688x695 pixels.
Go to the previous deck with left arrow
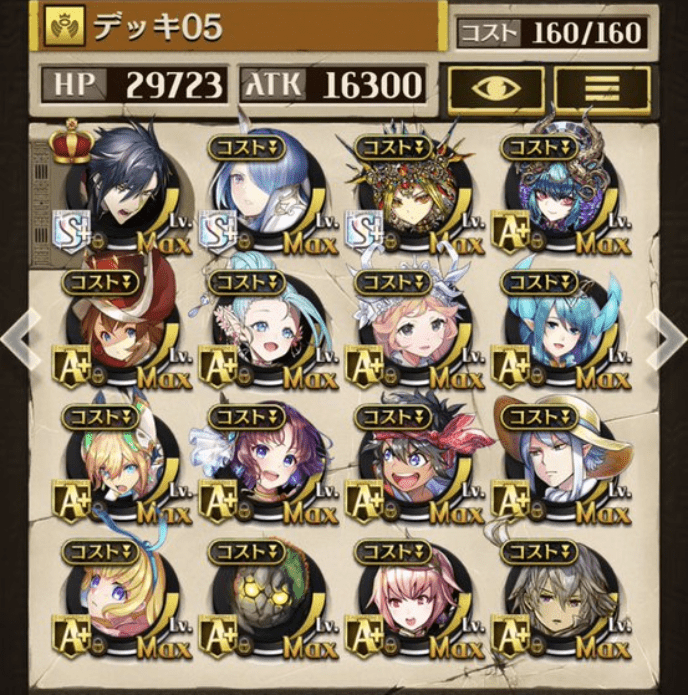pyautogui.click(x=18, y=340)
